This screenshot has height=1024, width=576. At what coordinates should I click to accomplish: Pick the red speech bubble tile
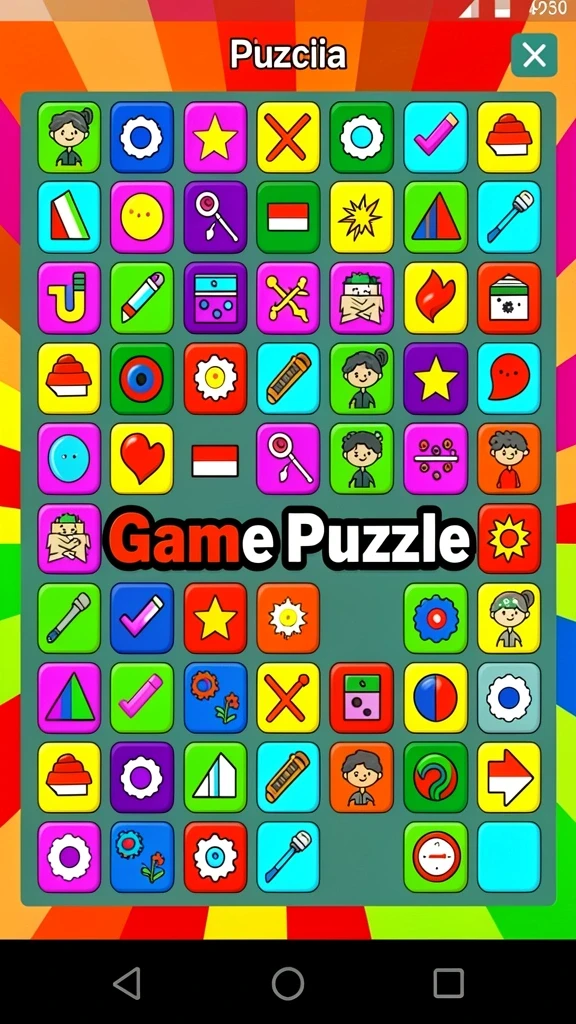(509, 378)
